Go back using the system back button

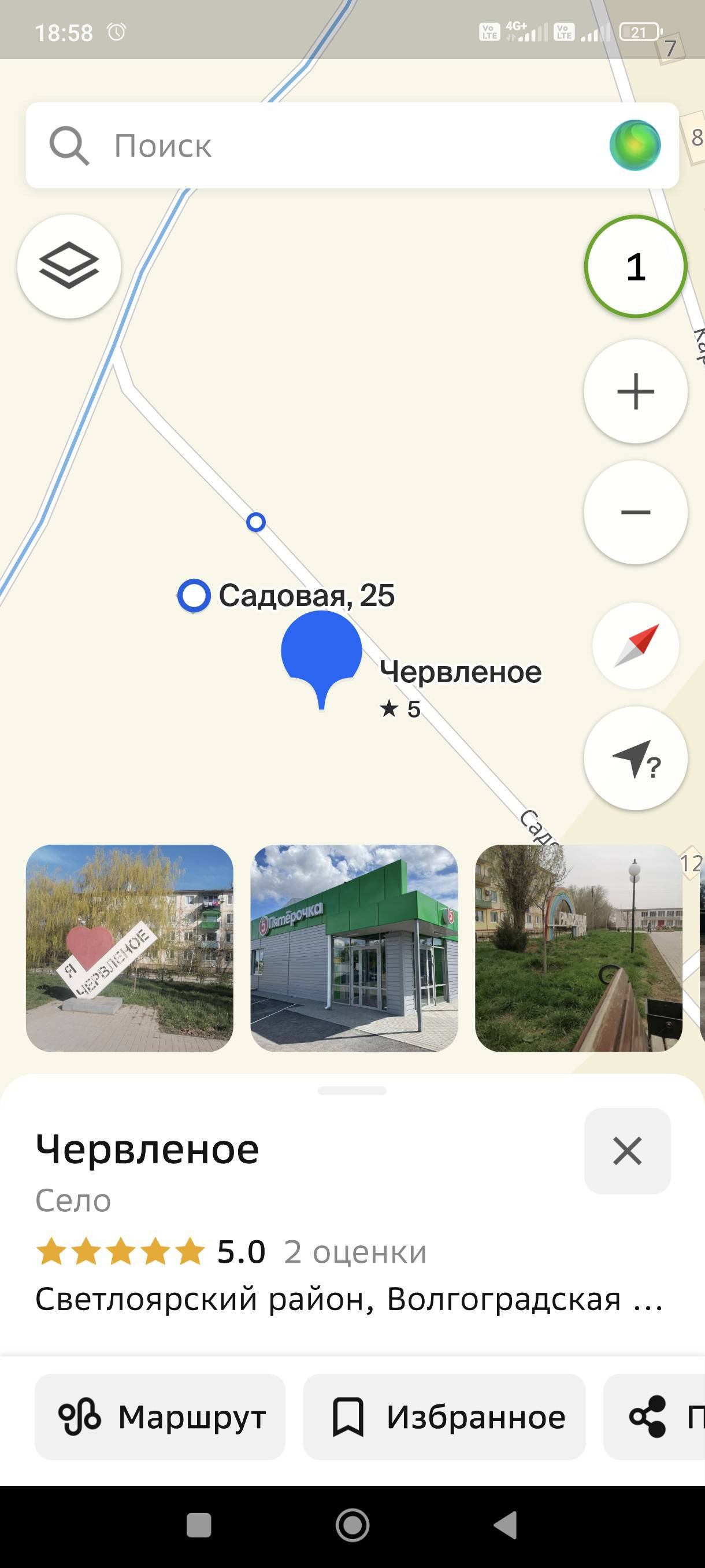[505, 1525]
